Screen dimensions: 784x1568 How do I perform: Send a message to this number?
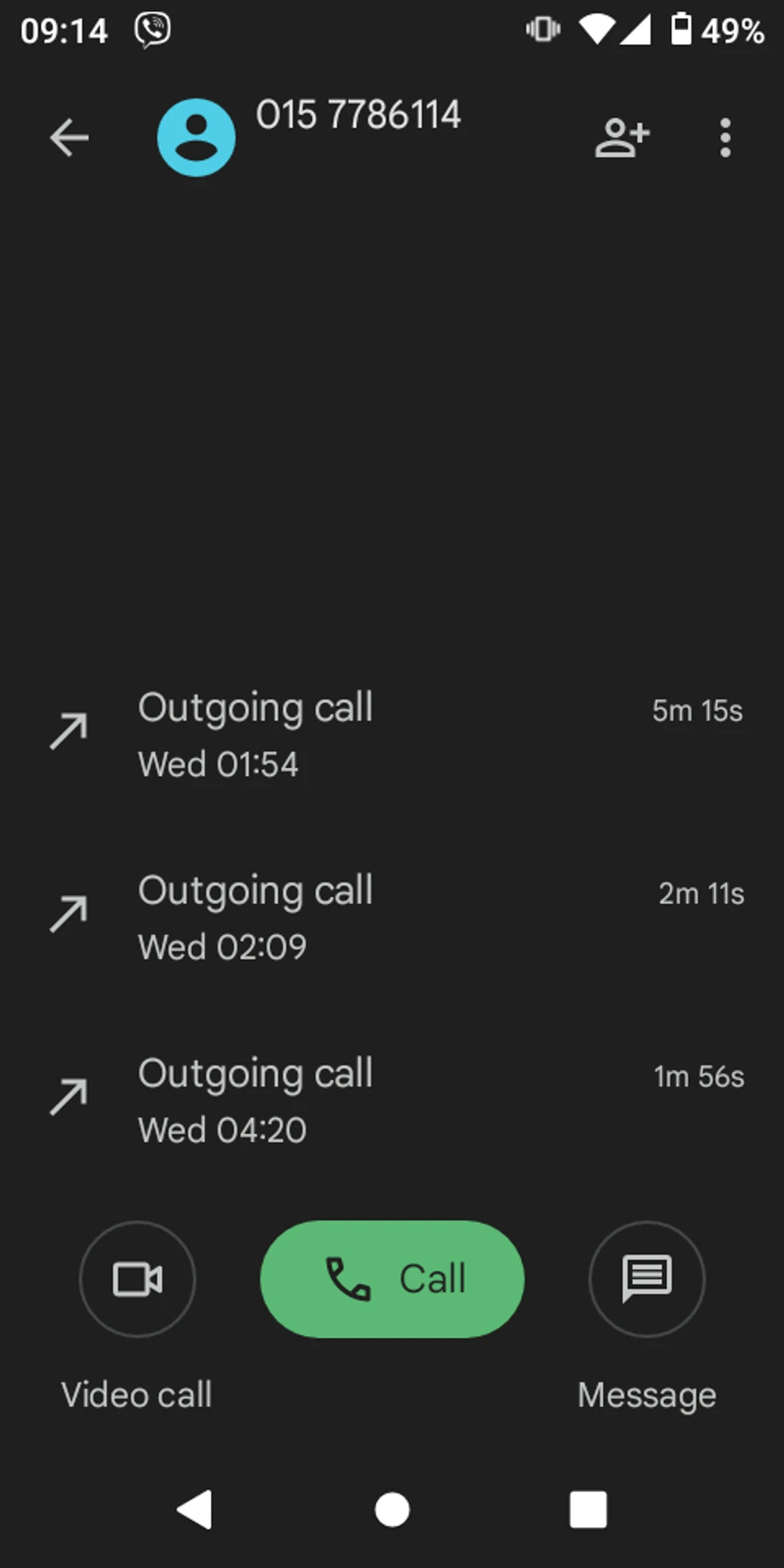pos(646,1279)
